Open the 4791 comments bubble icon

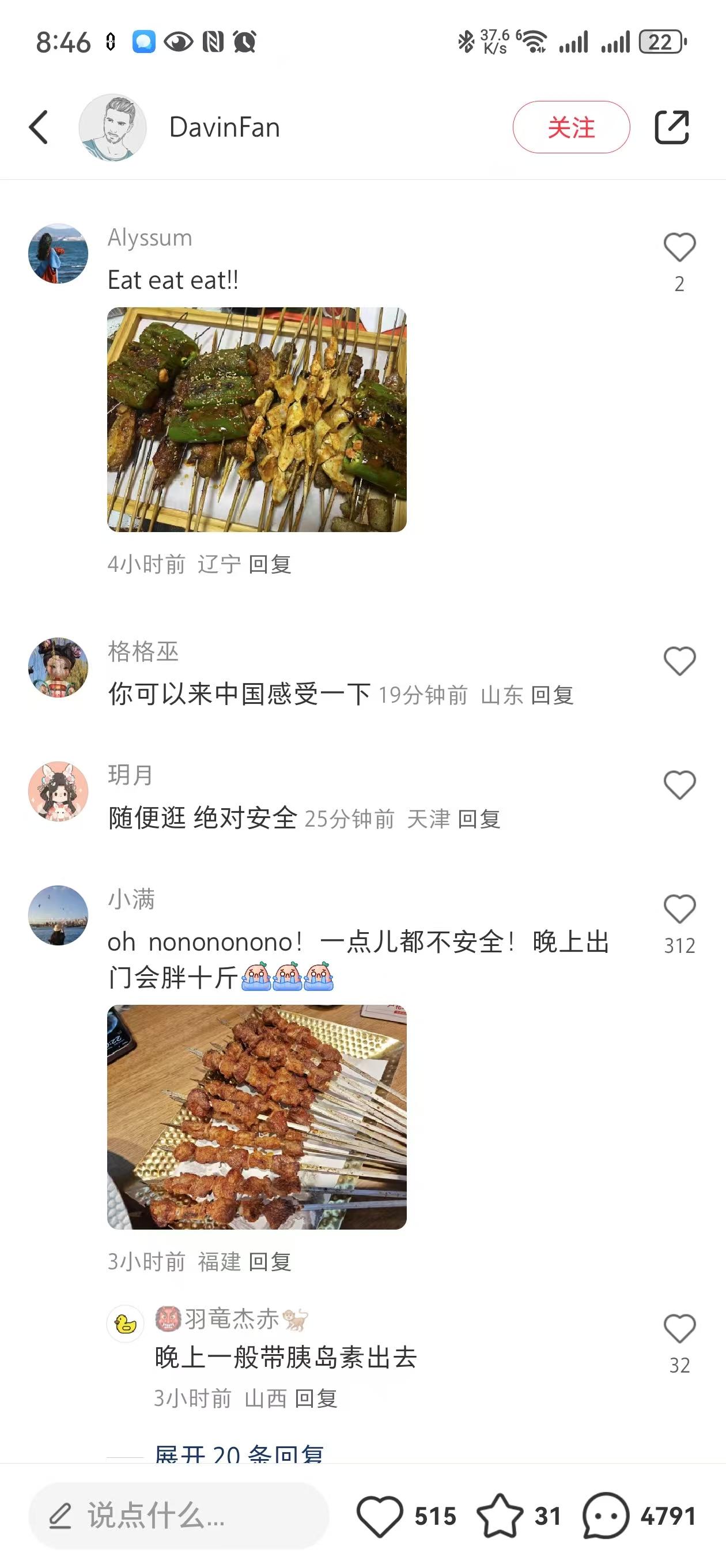606,1516
